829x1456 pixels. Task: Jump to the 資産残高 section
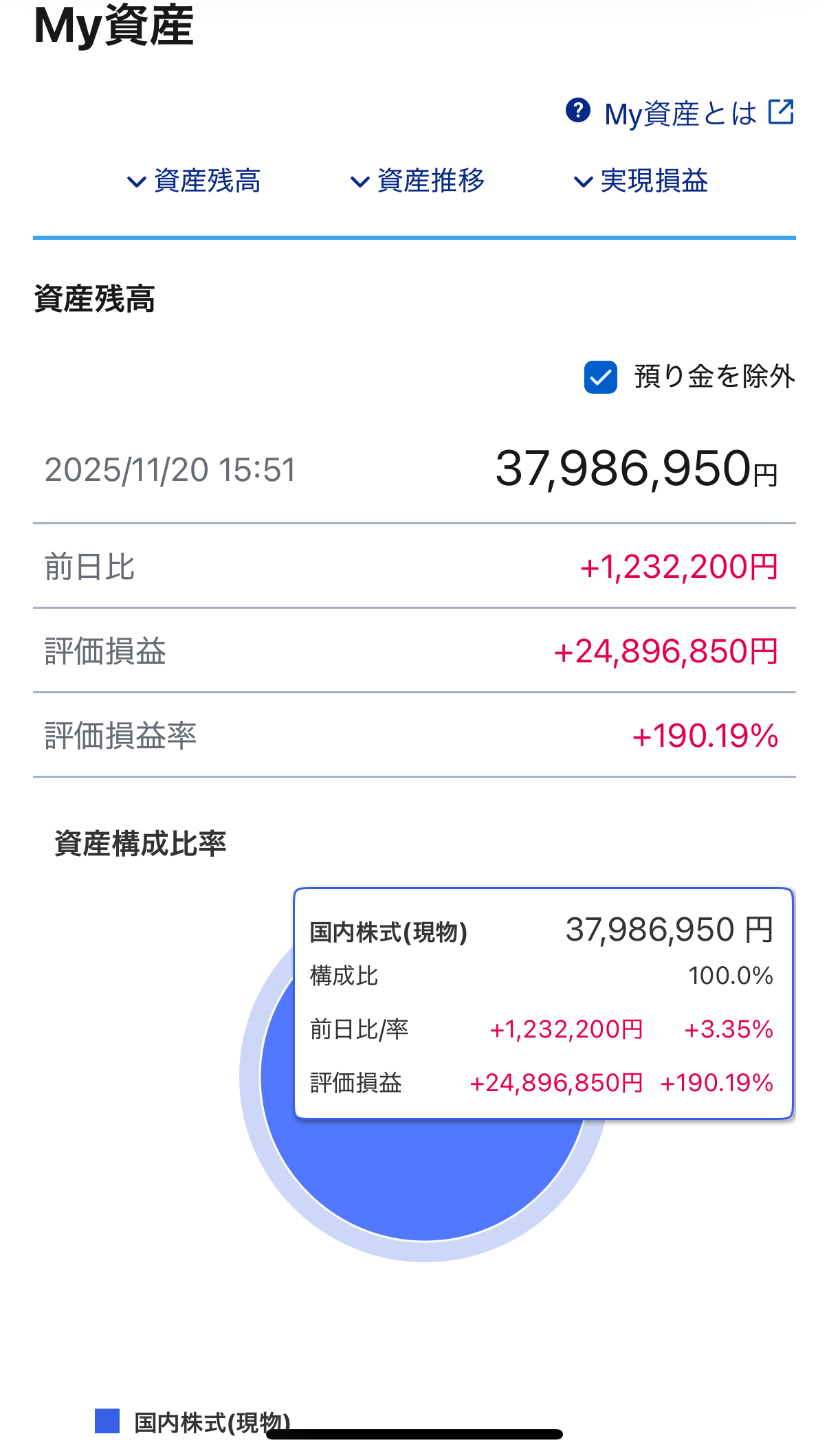coord(195,181)
